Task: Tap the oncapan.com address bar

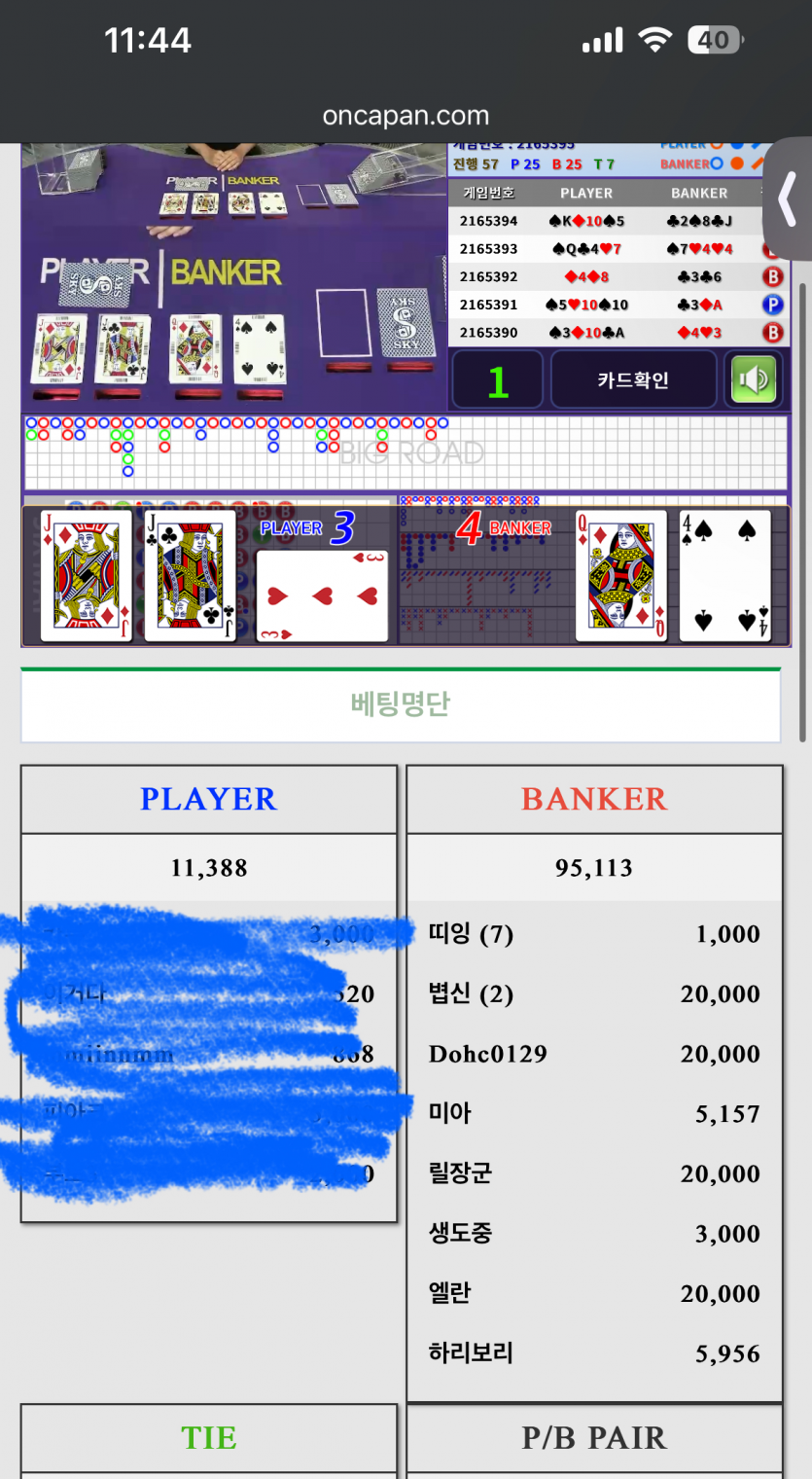Action: [406, 116]
